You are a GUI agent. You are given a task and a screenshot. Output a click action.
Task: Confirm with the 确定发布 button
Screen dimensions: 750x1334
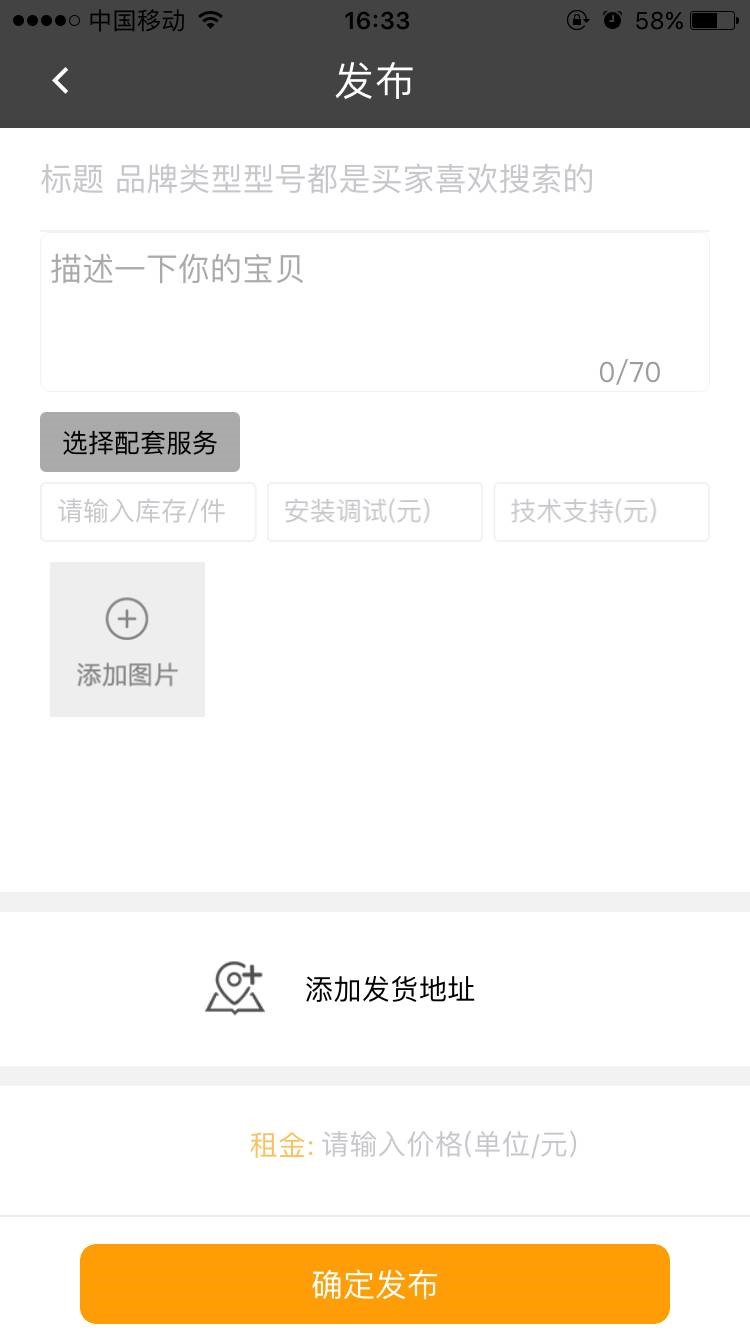pyautogui.click(x=375, y=1284)
